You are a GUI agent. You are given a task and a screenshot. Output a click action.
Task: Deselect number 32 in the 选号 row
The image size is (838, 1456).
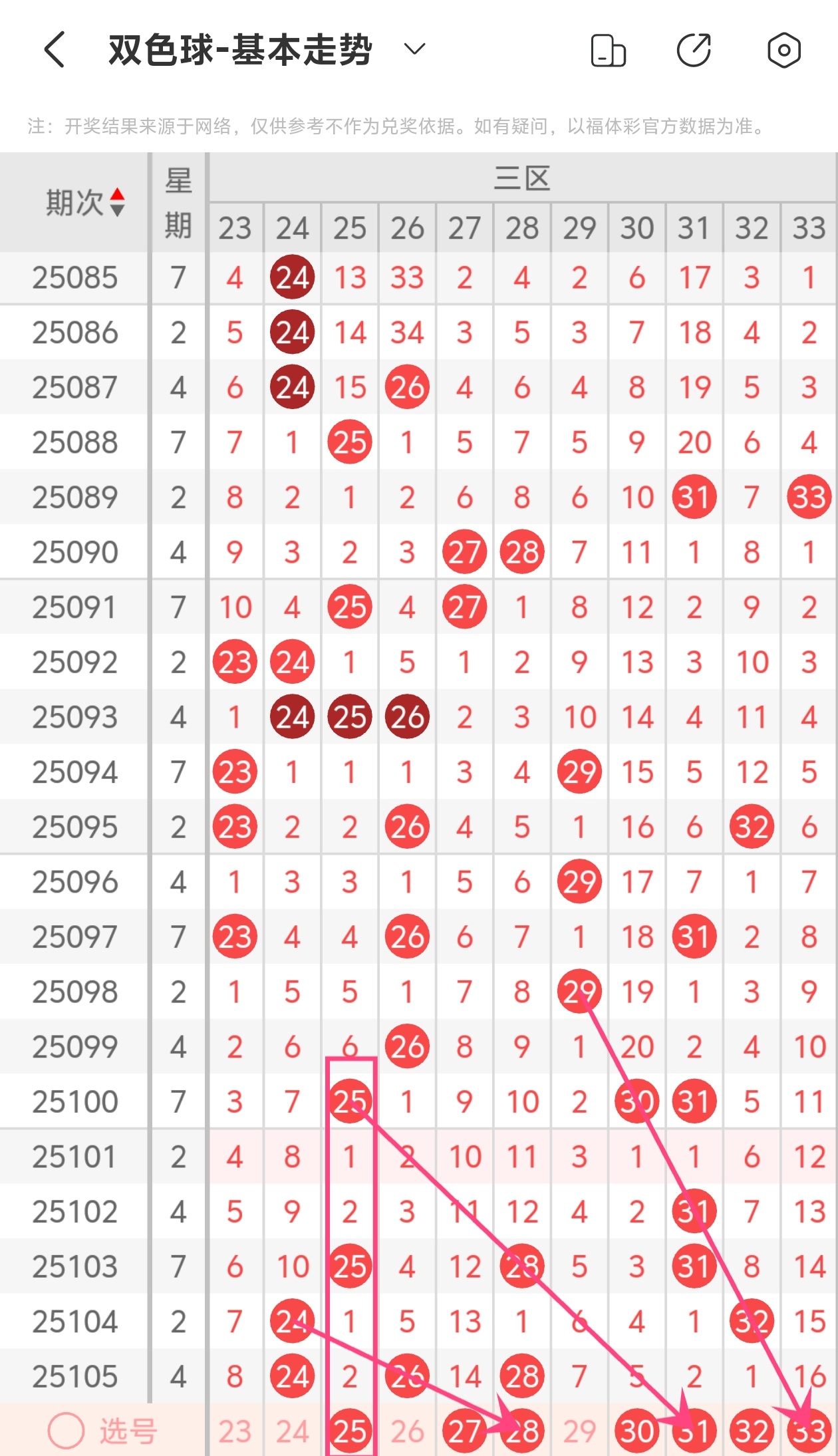[x=752, y=1431]
